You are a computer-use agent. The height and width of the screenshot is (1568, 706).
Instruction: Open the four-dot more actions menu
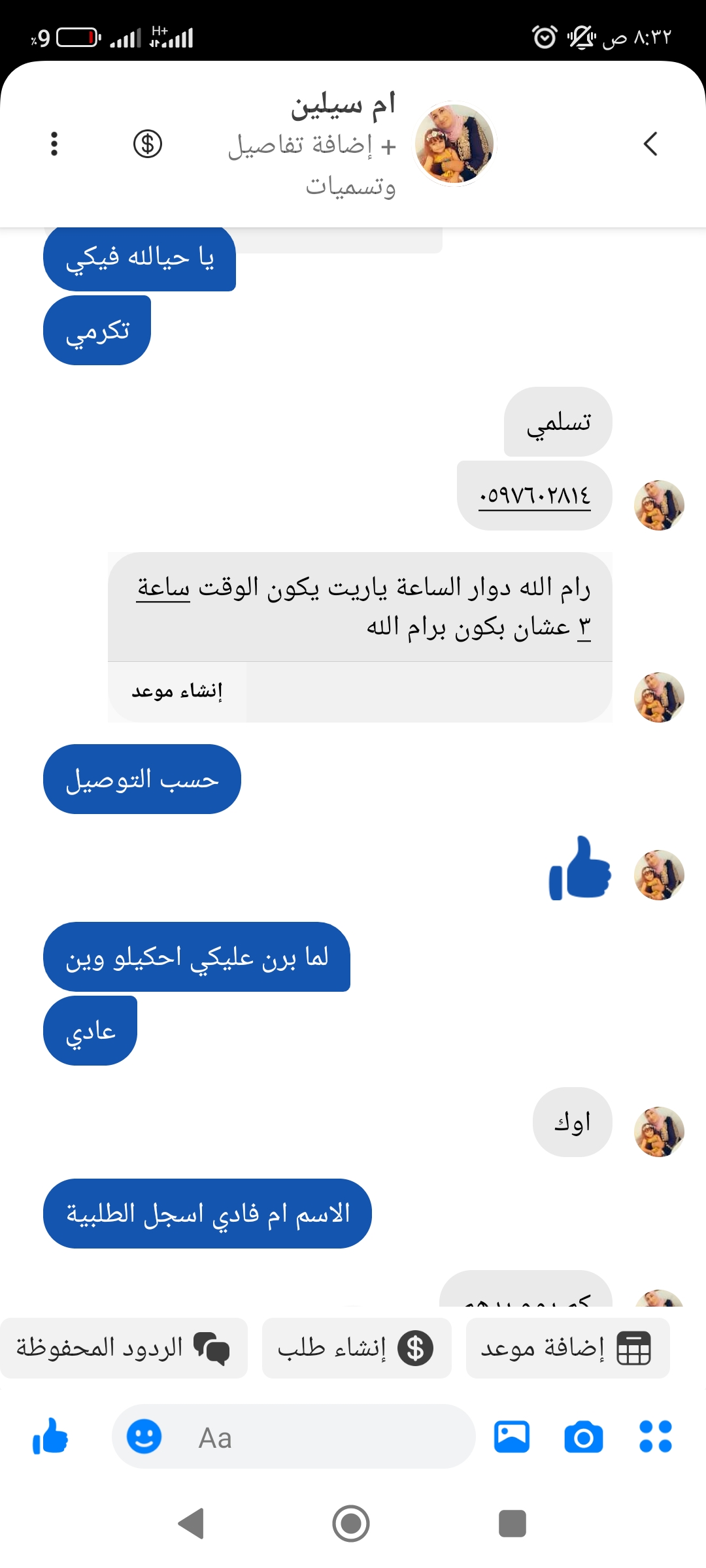tap(656, 1437)
